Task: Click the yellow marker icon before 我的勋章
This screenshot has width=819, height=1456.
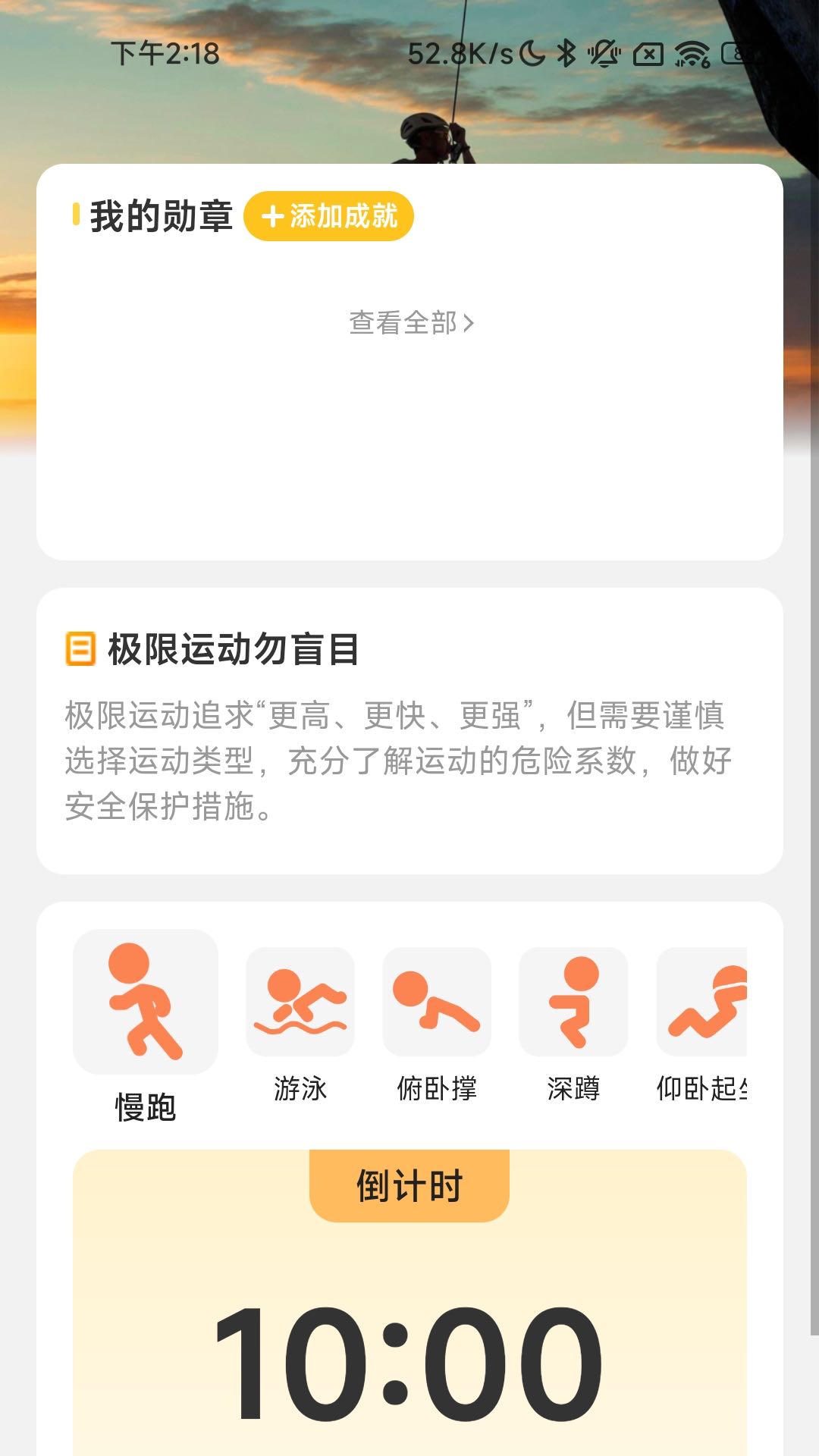Action: [75, 216]
